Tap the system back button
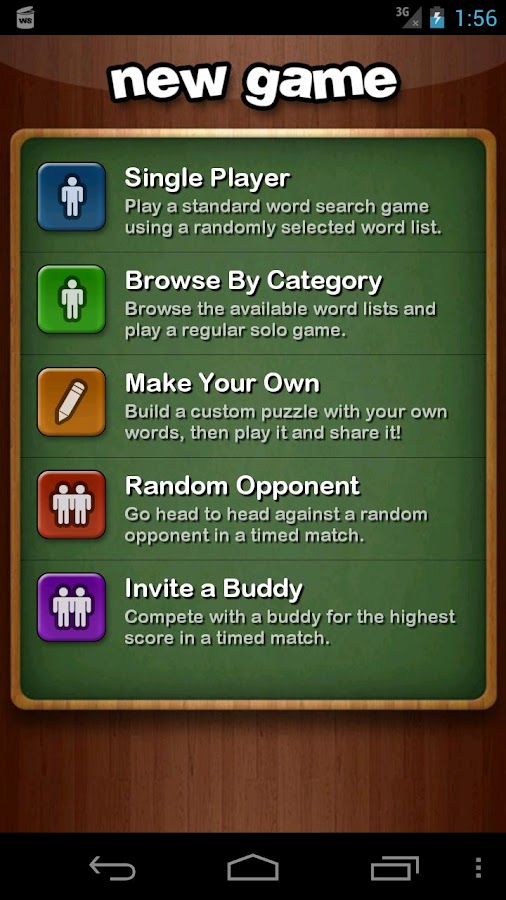The height and width of the screenshot is (900, 506). click(112, 867)
